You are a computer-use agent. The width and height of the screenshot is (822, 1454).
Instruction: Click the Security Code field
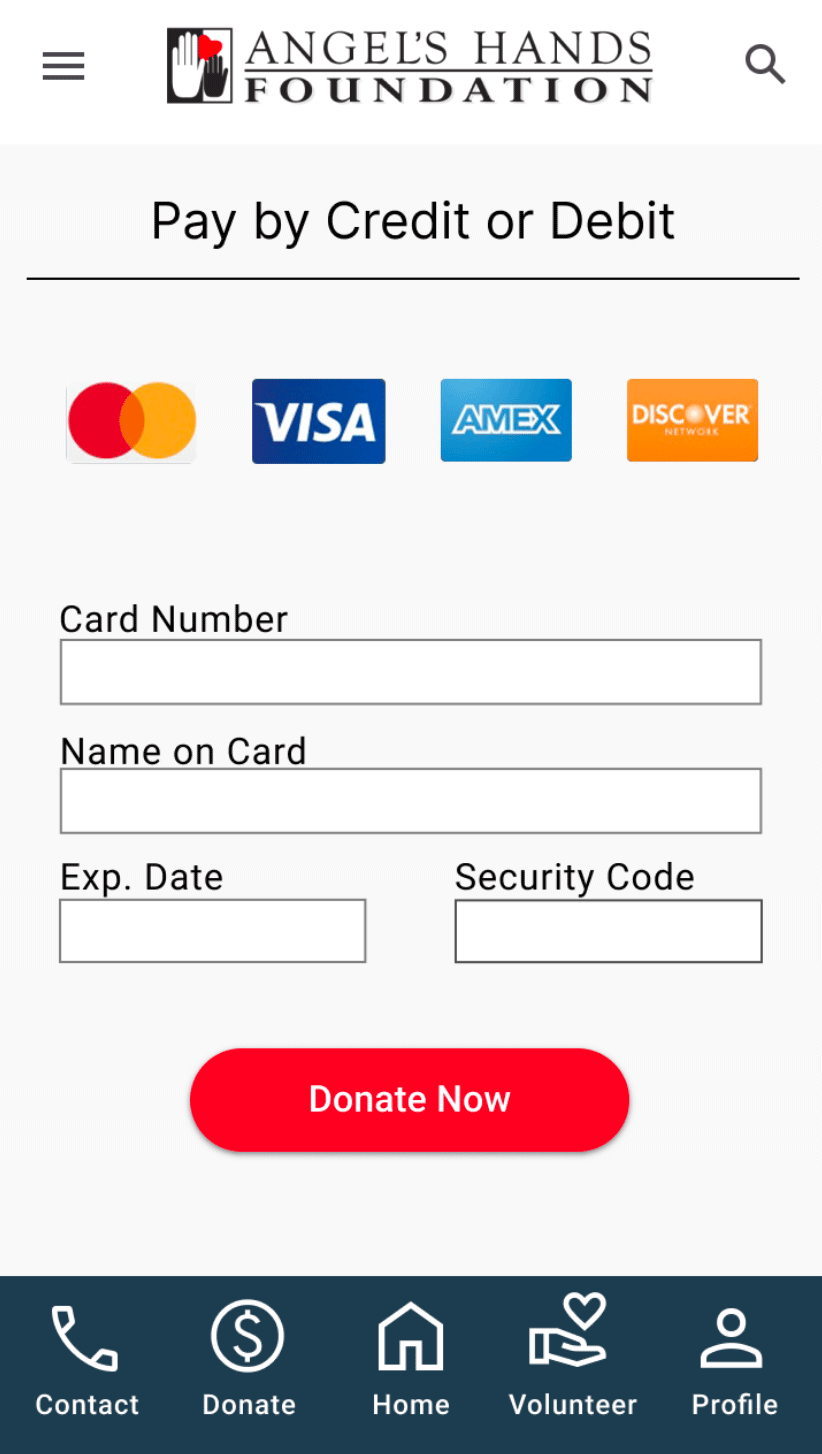click(x=607, y=930)
